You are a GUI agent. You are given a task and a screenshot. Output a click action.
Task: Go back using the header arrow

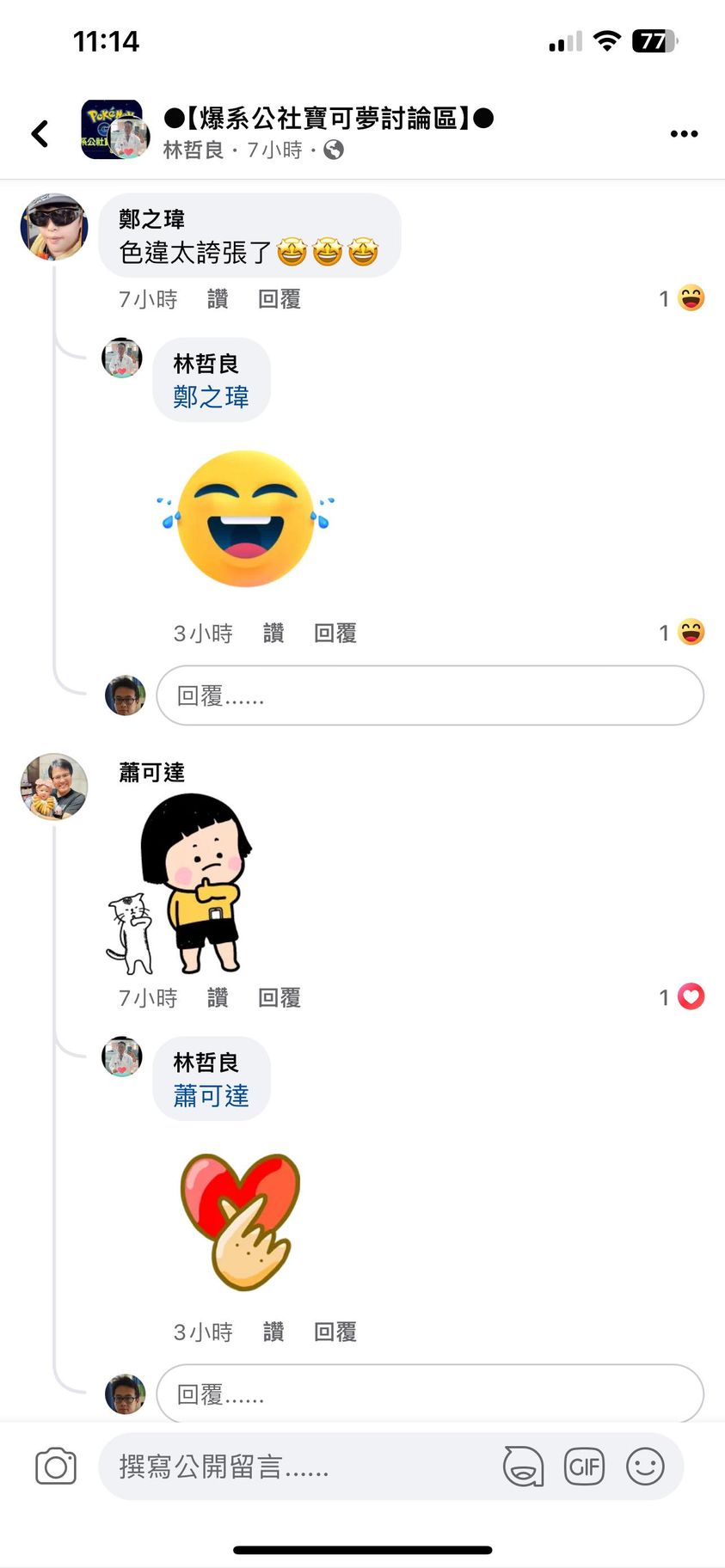(x=40, y=133)
